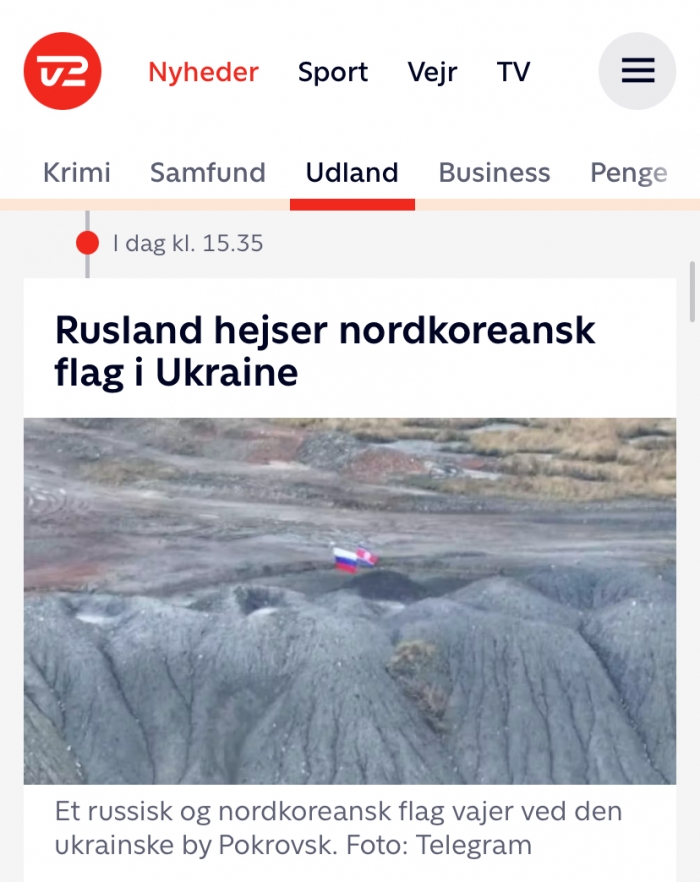Select the Samfund category
Viewport: 700px width, 882px height.
(x=207, y=172)
